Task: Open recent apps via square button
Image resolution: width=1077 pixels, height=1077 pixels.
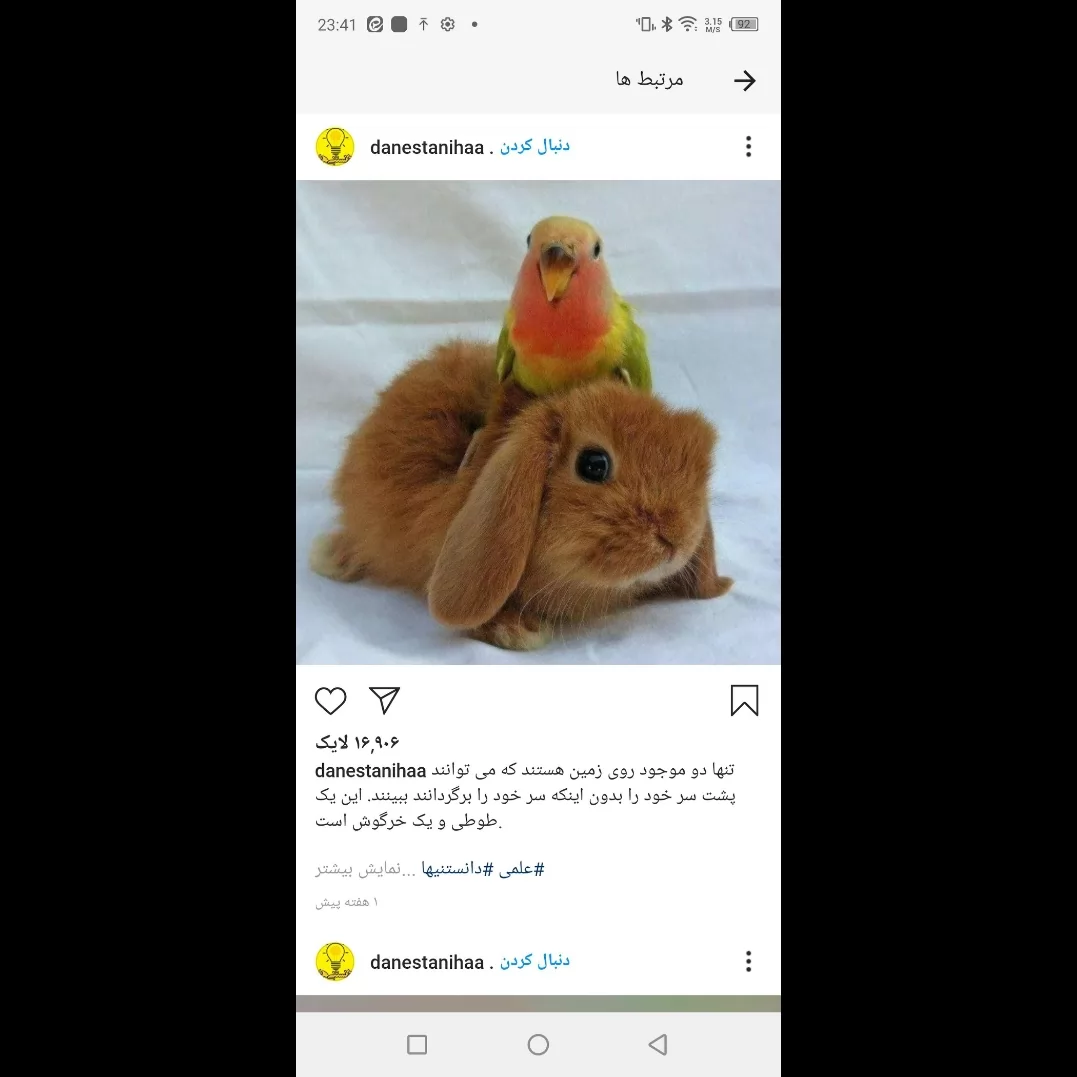Action: pos(417,1045)
